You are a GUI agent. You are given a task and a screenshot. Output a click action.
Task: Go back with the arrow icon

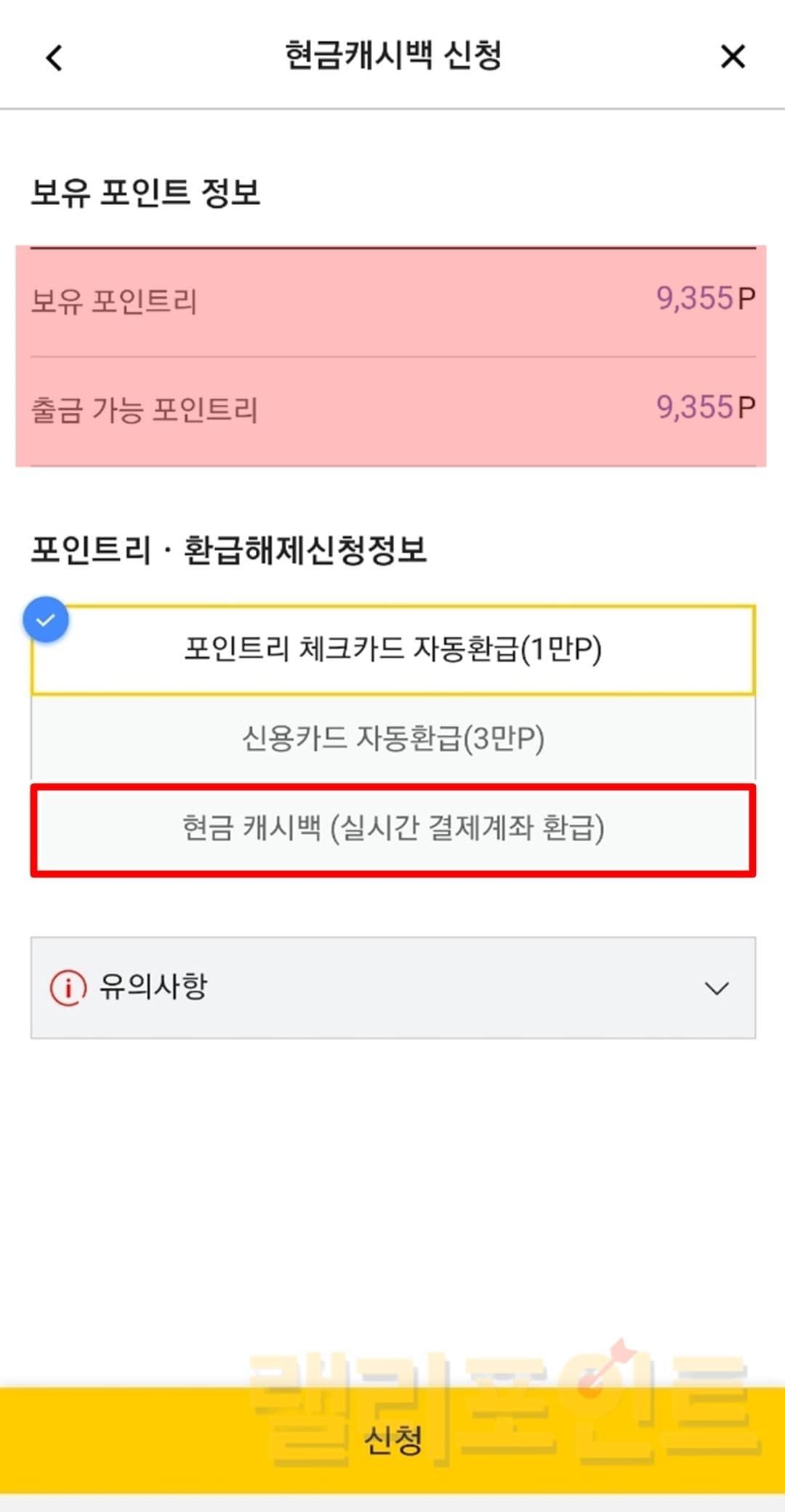tap(55, 57)
